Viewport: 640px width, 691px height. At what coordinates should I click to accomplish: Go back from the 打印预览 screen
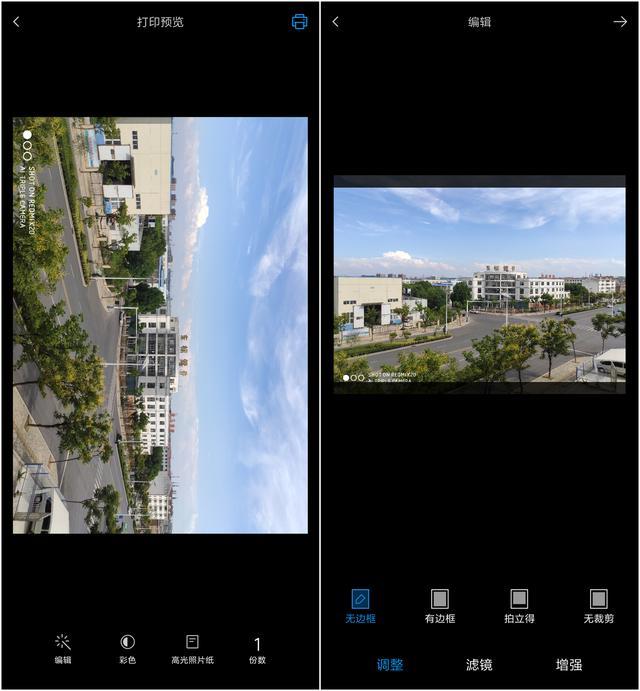click(x=16, y=22)
